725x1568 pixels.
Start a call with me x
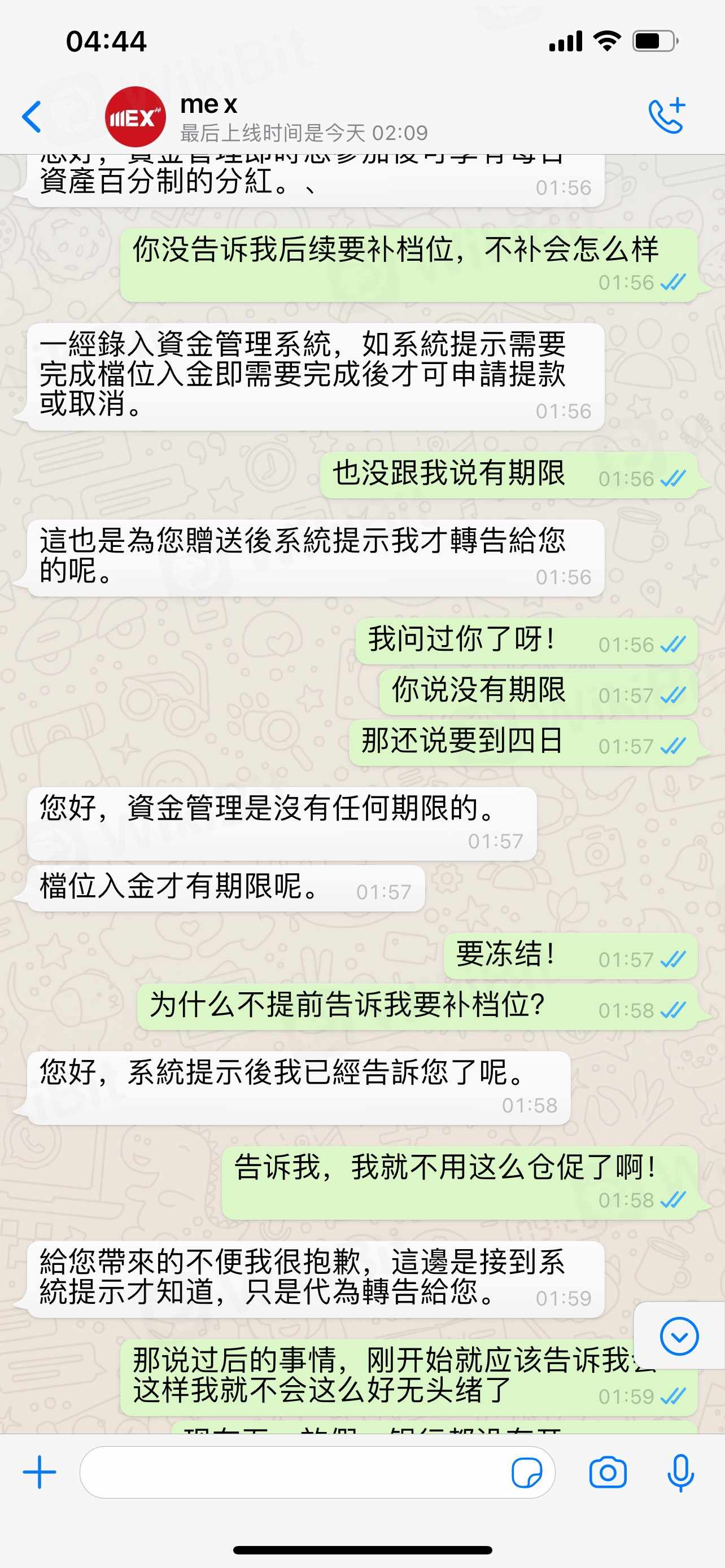[x=667, y=116]
